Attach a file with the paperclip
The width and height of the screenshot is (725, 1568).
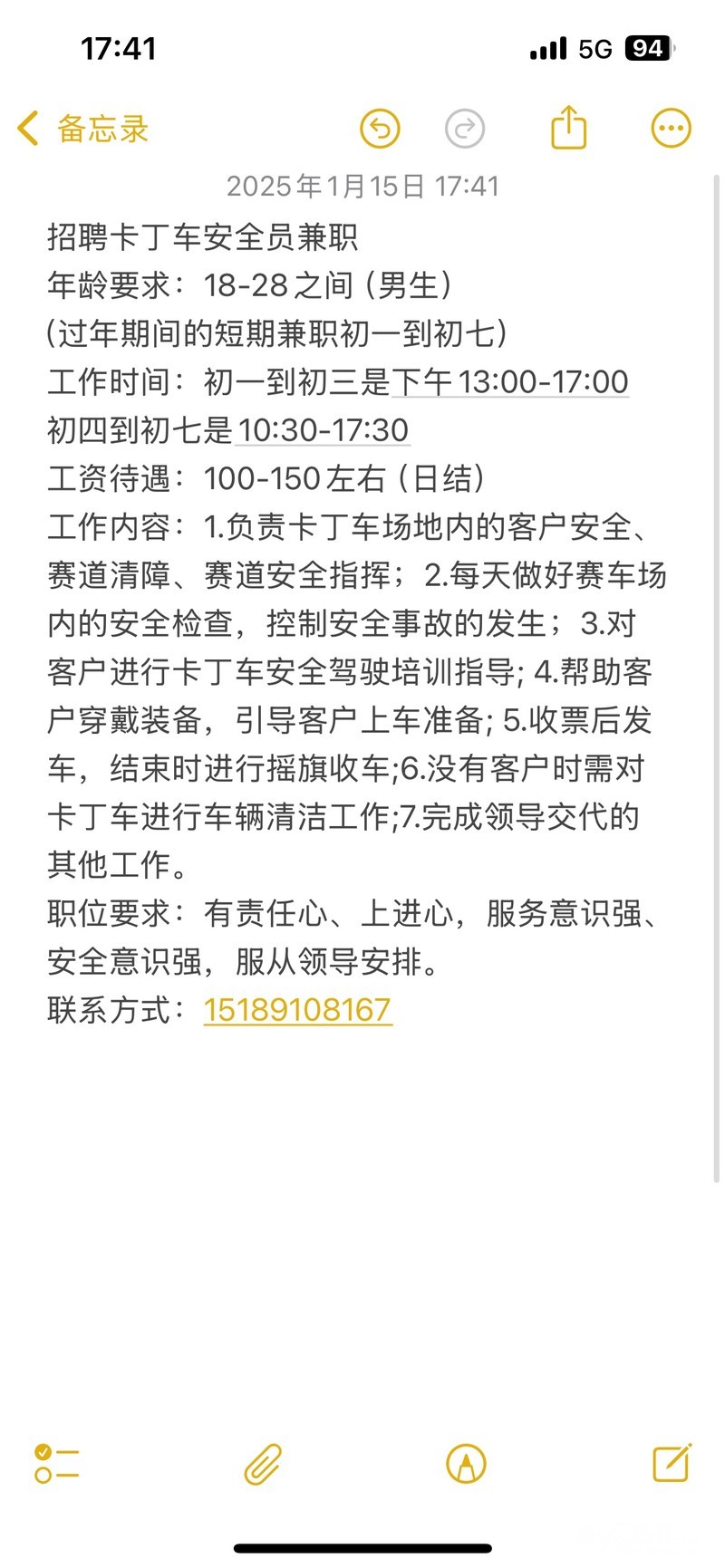[263, 1463]
